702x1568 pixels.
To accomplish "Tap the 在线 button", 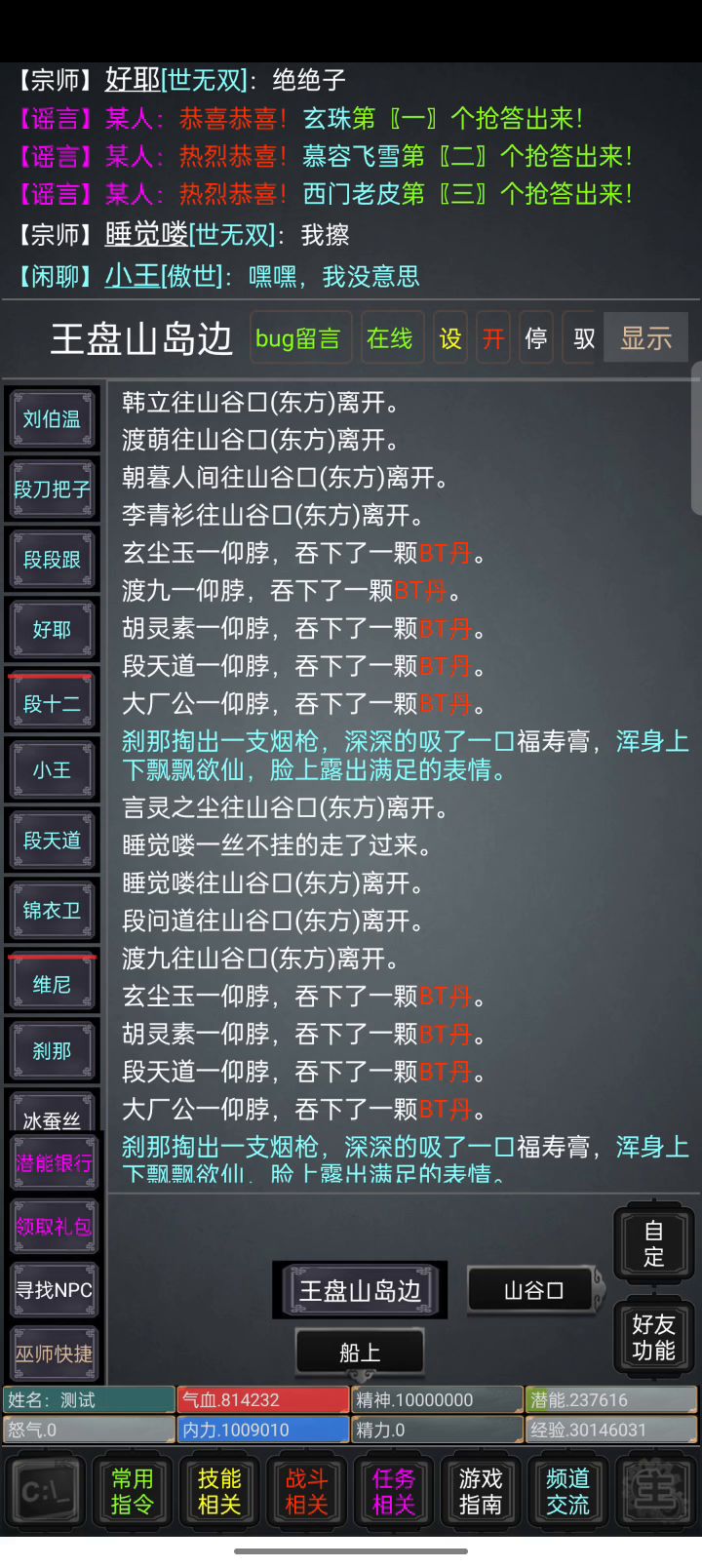I will 390,338.
